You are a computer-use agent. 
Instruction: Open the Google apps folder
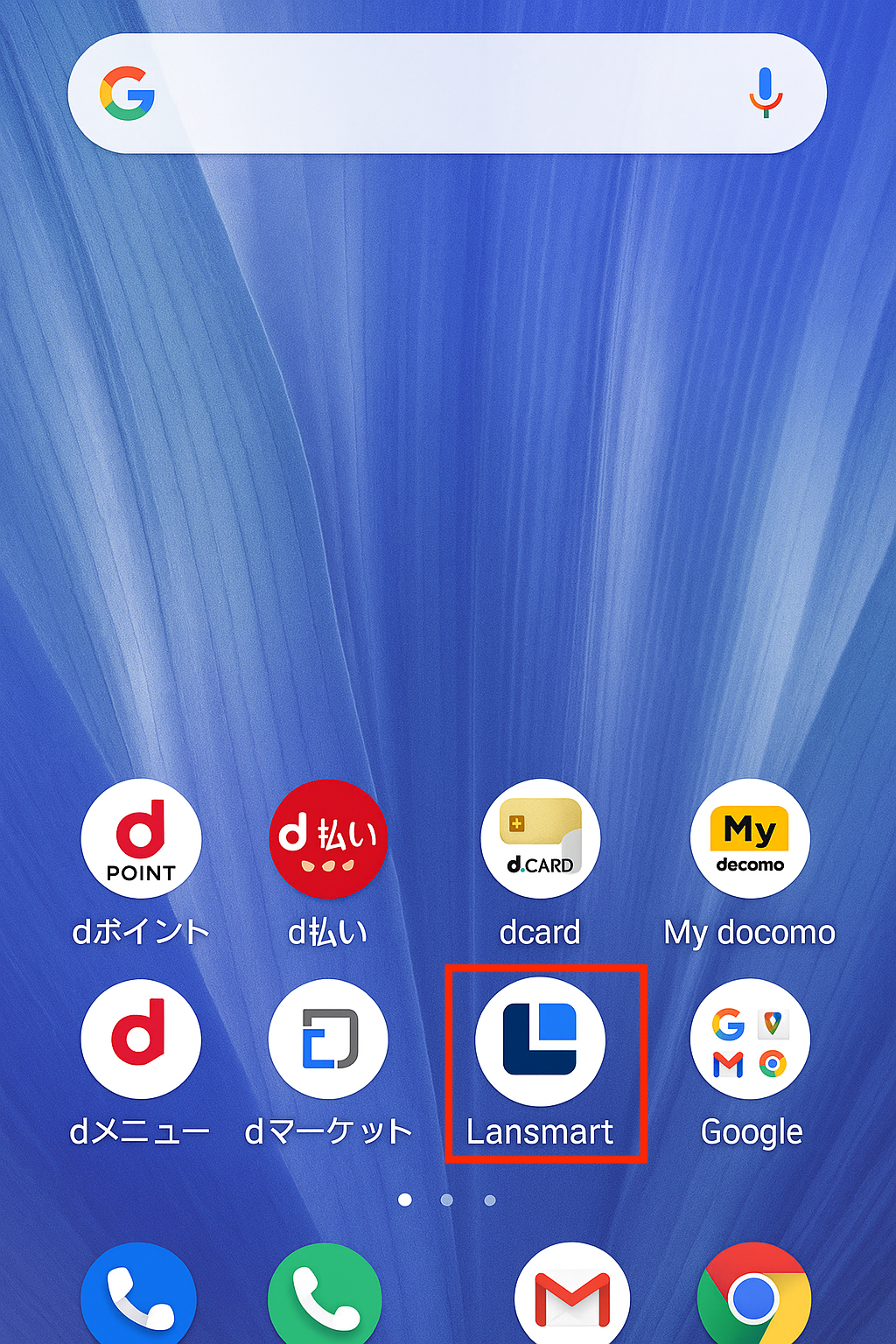coord(750,1039)
